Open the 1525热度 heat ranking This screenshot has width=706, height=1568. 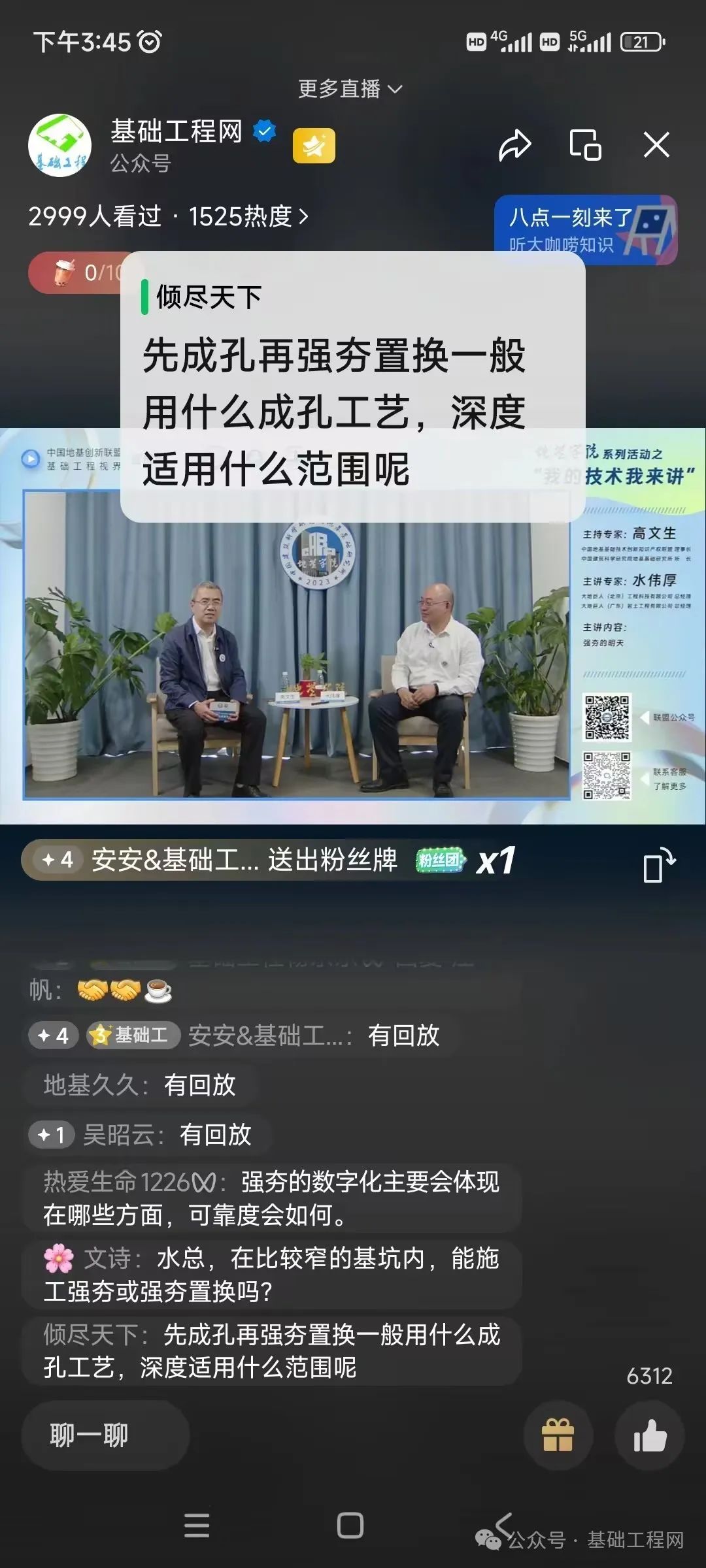point(248,216)
